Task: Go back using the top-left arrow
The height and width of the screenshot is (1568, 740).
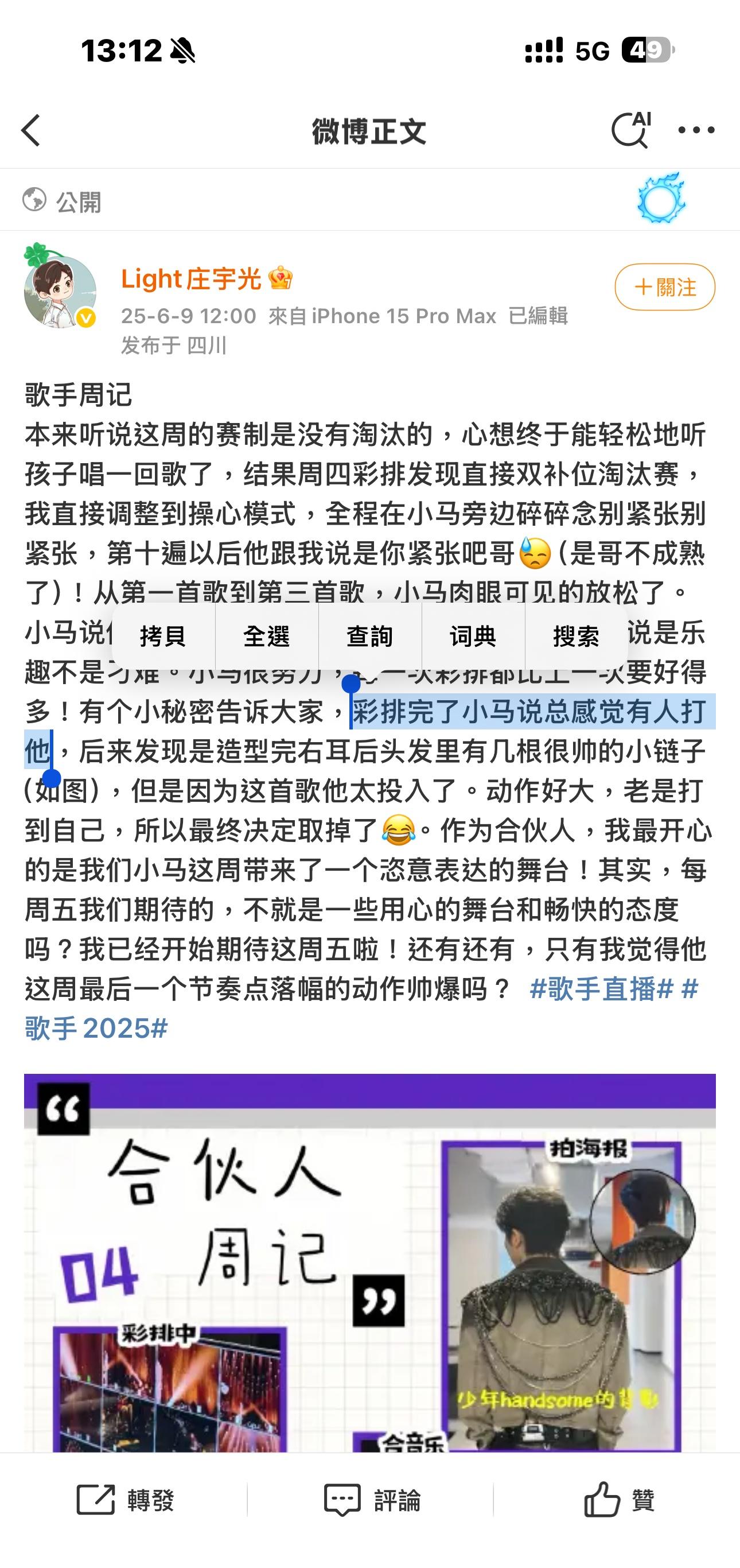Action: click(31, 130)
